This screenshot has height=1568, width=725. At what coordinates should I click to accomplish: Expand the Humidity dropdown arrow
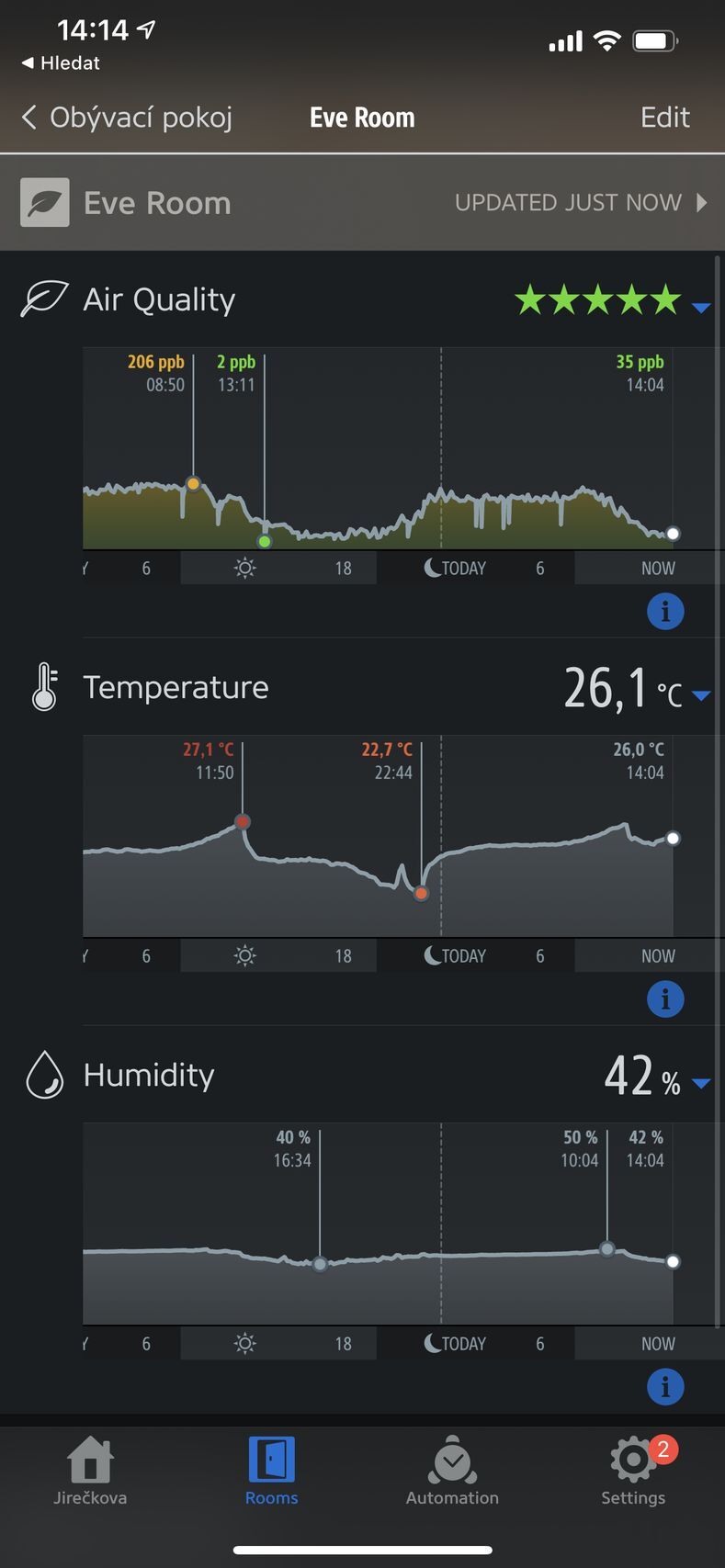(700, 1083)
